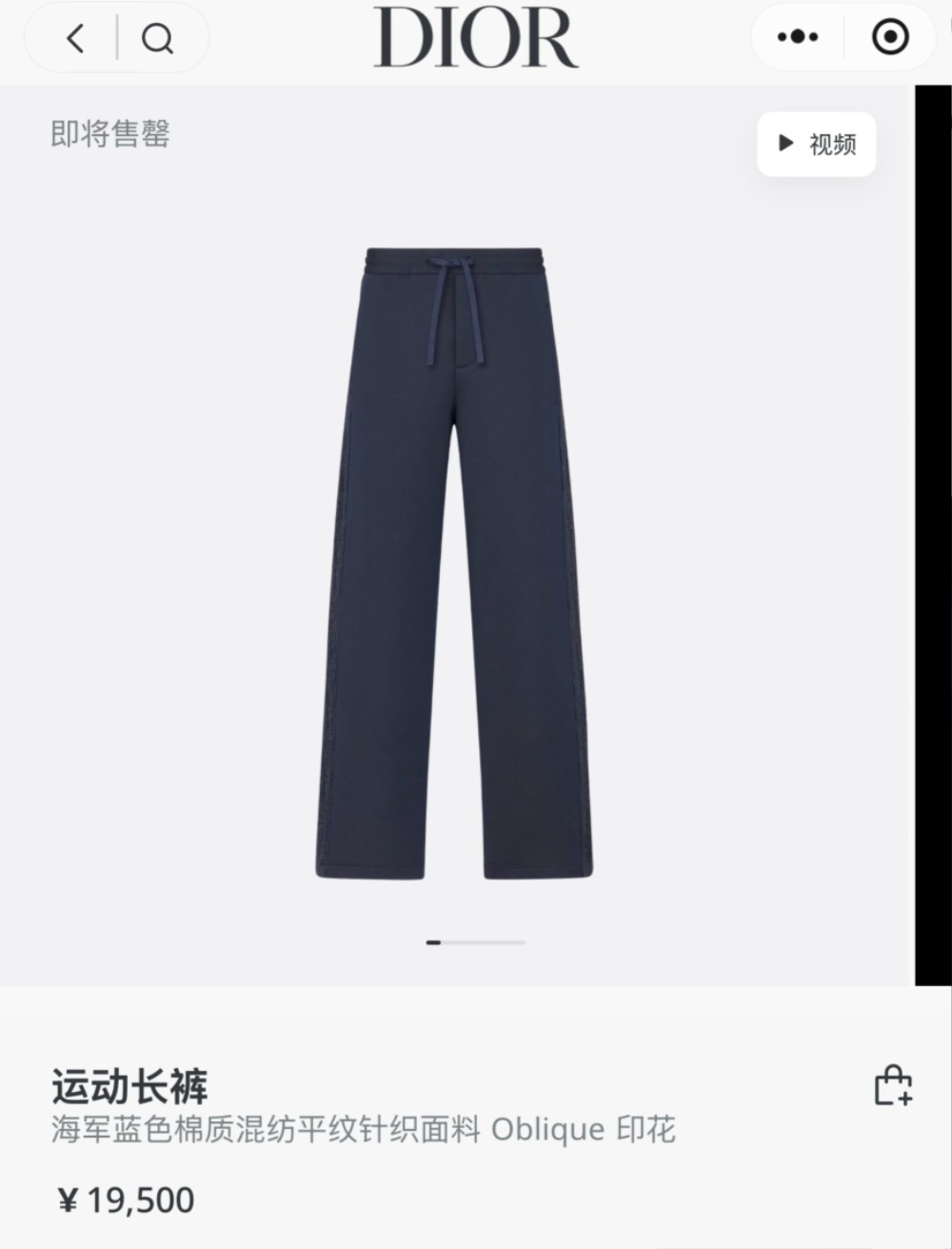Open the navy sweatpants product image

[454, 563]
